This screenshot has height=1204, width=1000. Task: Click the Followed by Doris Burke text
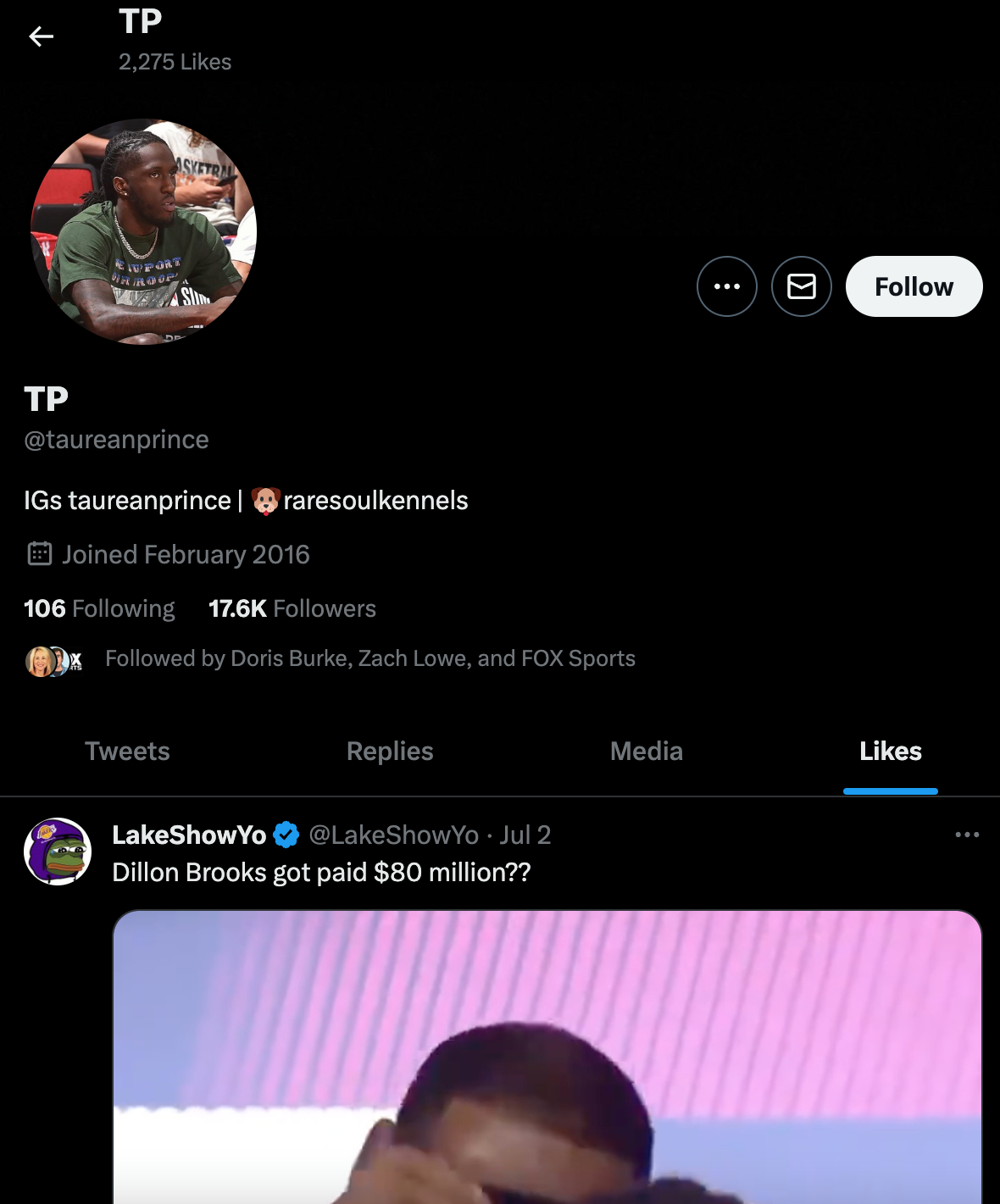[370, 658]
